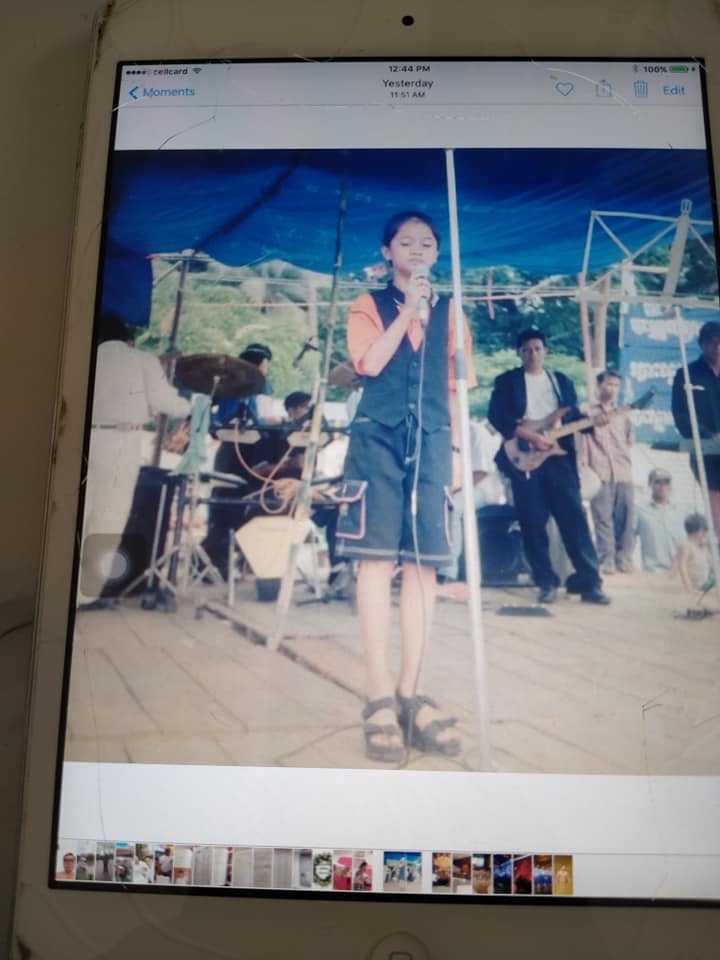Tap Edit to modify the photo
Viewport: 720px width, 960px height.
coord(674,90)
